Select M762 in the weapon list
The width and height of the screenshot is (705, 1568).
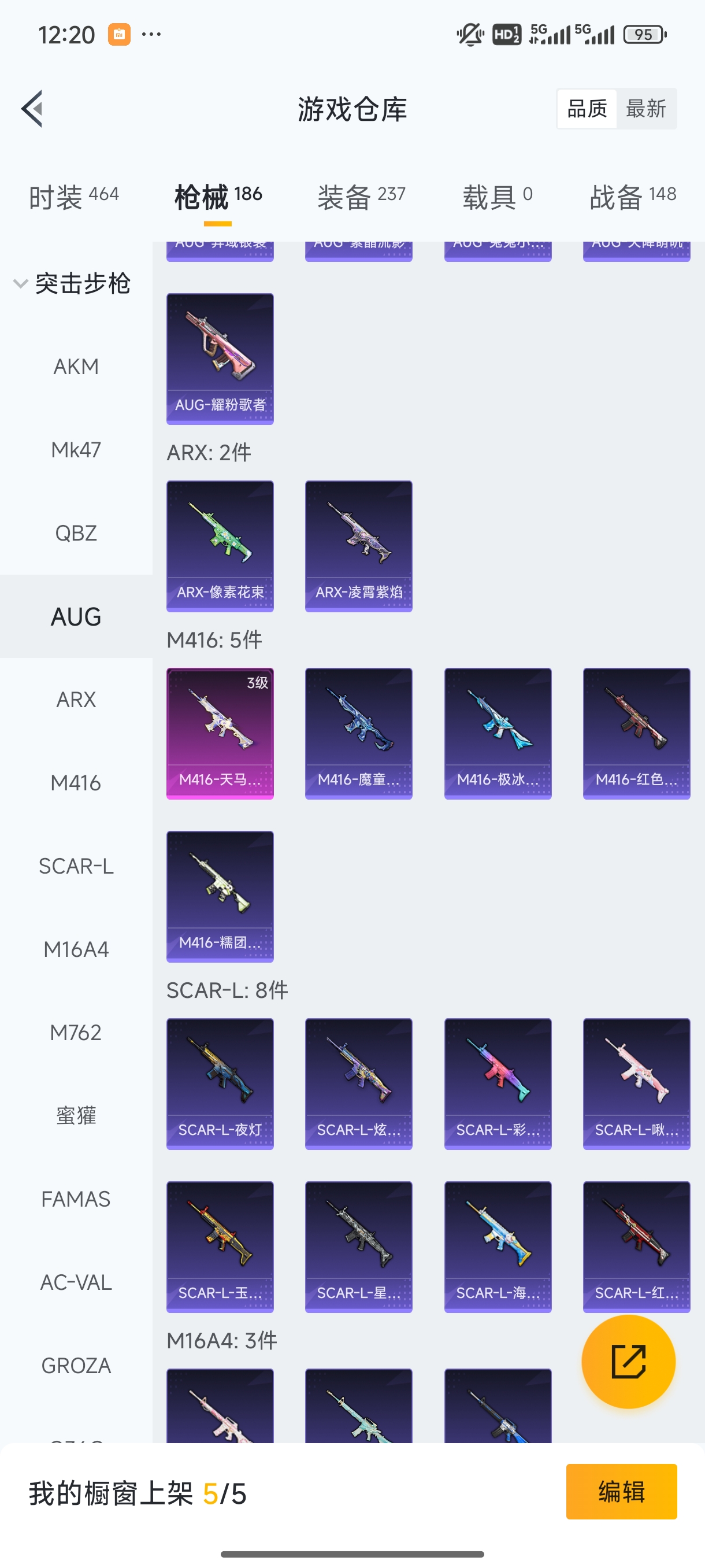[76, 1033]
